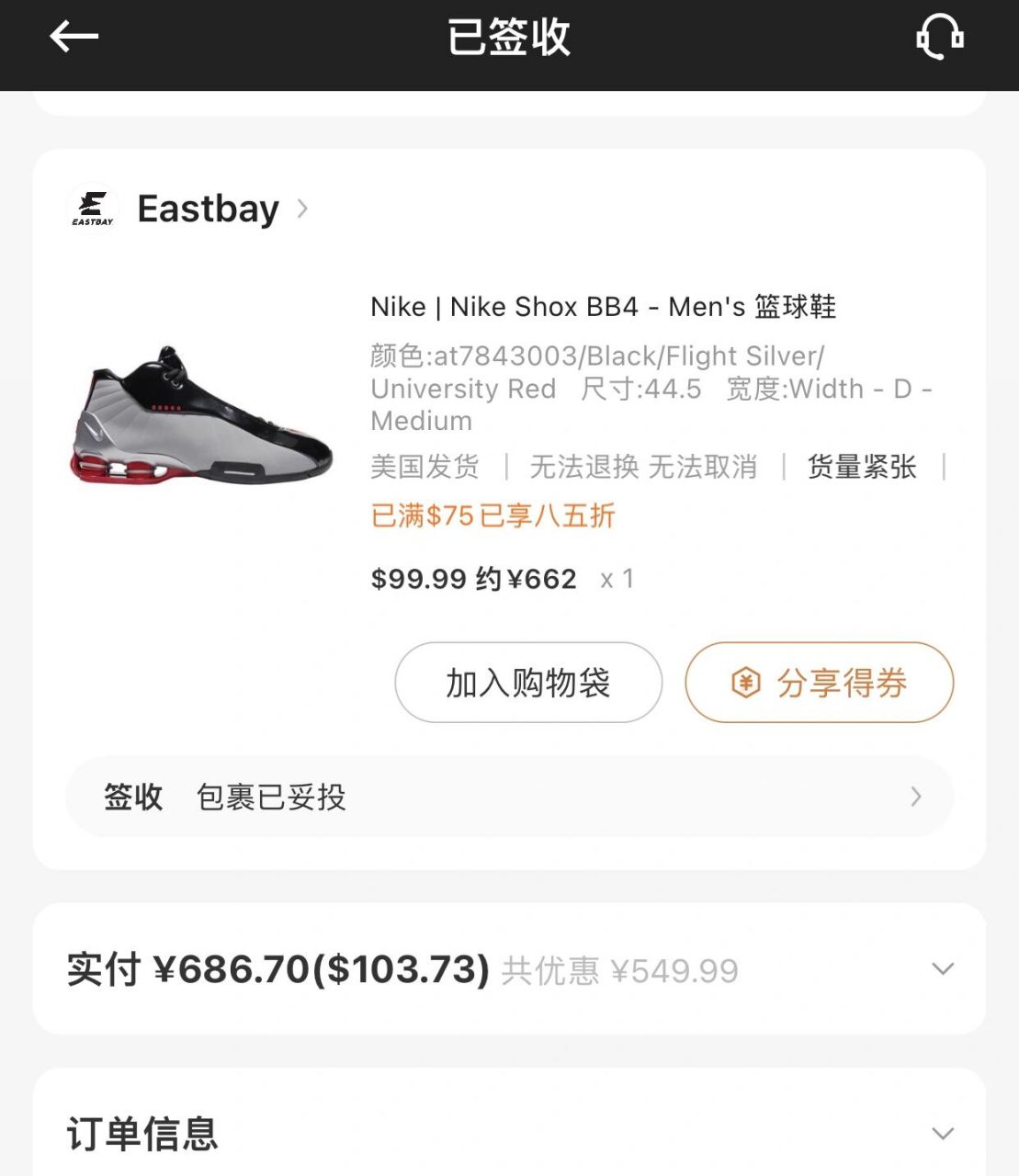Open customer service headset icon

click(x=939, y=38)
